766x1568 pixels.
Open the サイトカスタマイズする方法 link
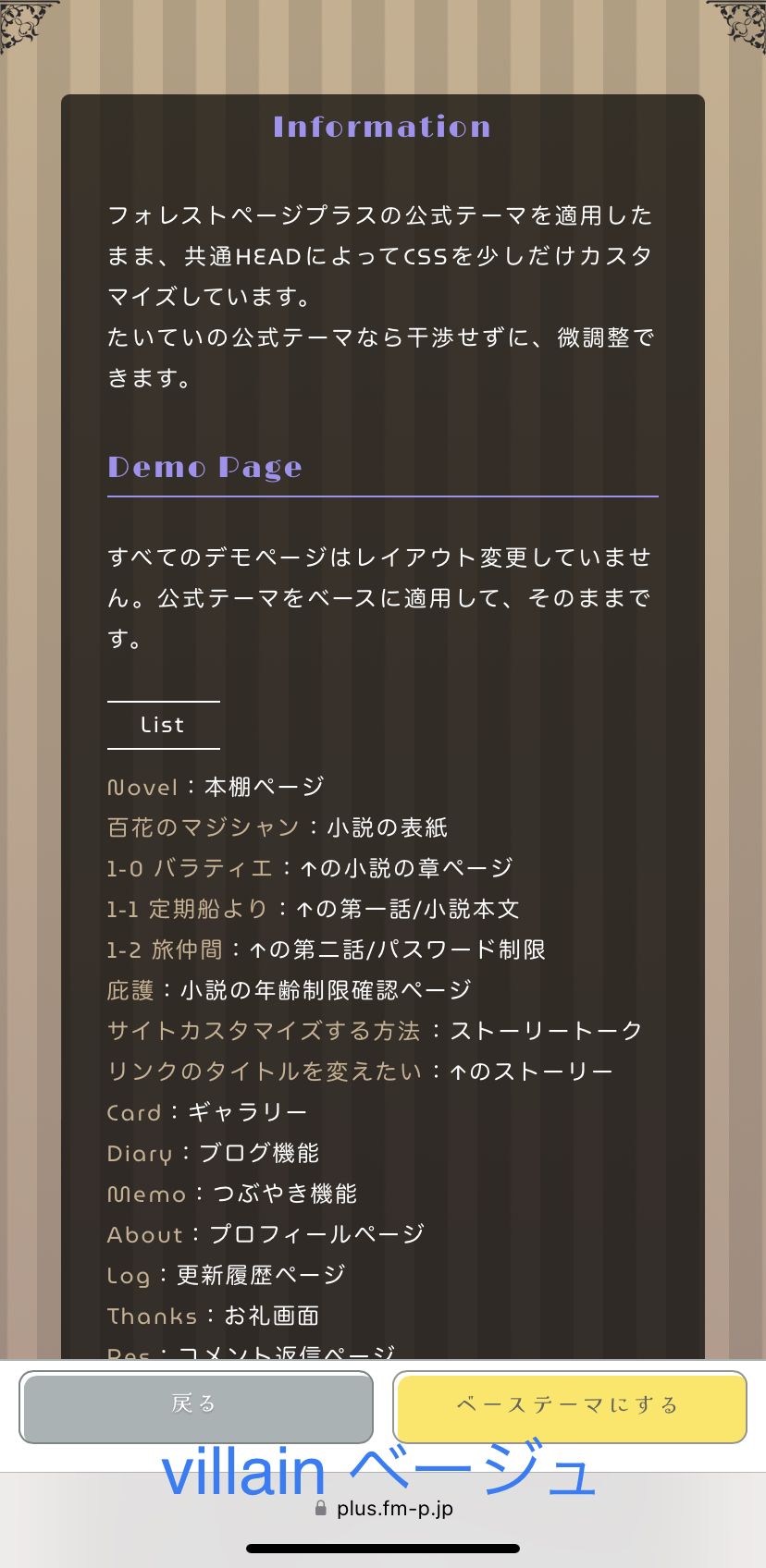pos(264,1031)
